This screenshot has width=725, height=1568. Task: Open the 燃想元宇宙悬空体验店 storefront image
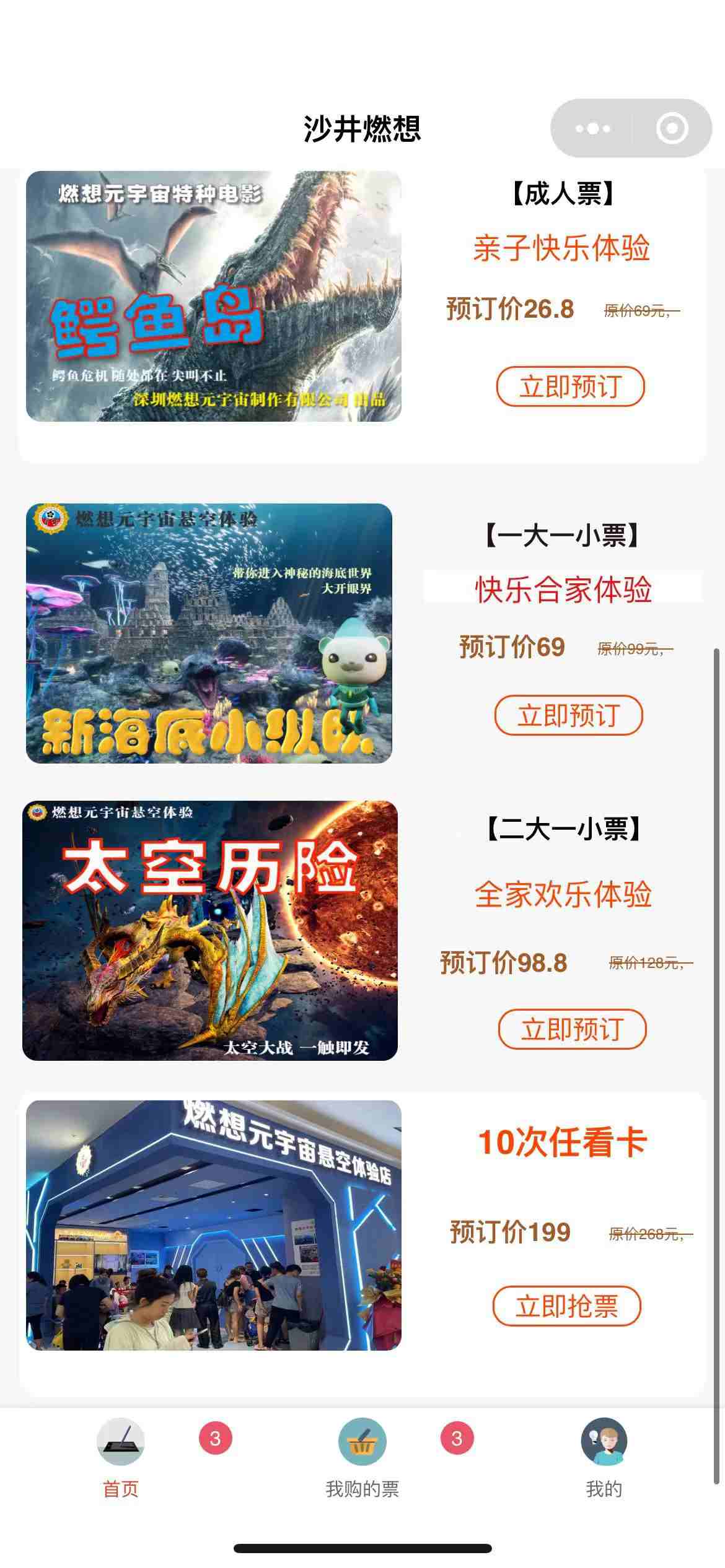pyautogui.click(x=213, y=1225)
